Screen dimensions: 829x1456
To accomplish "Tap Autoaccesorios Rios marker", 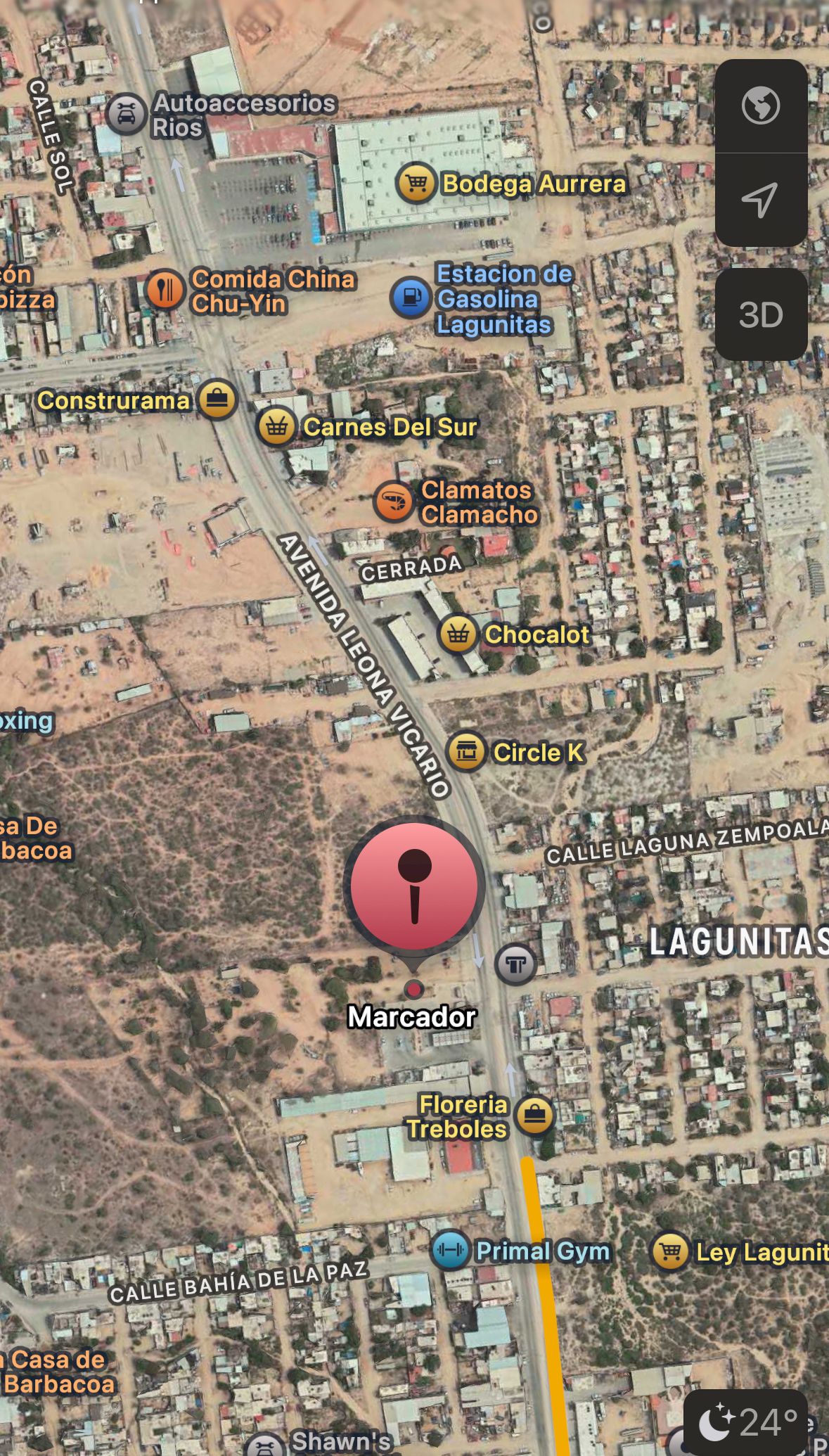I will coord(126,115).
